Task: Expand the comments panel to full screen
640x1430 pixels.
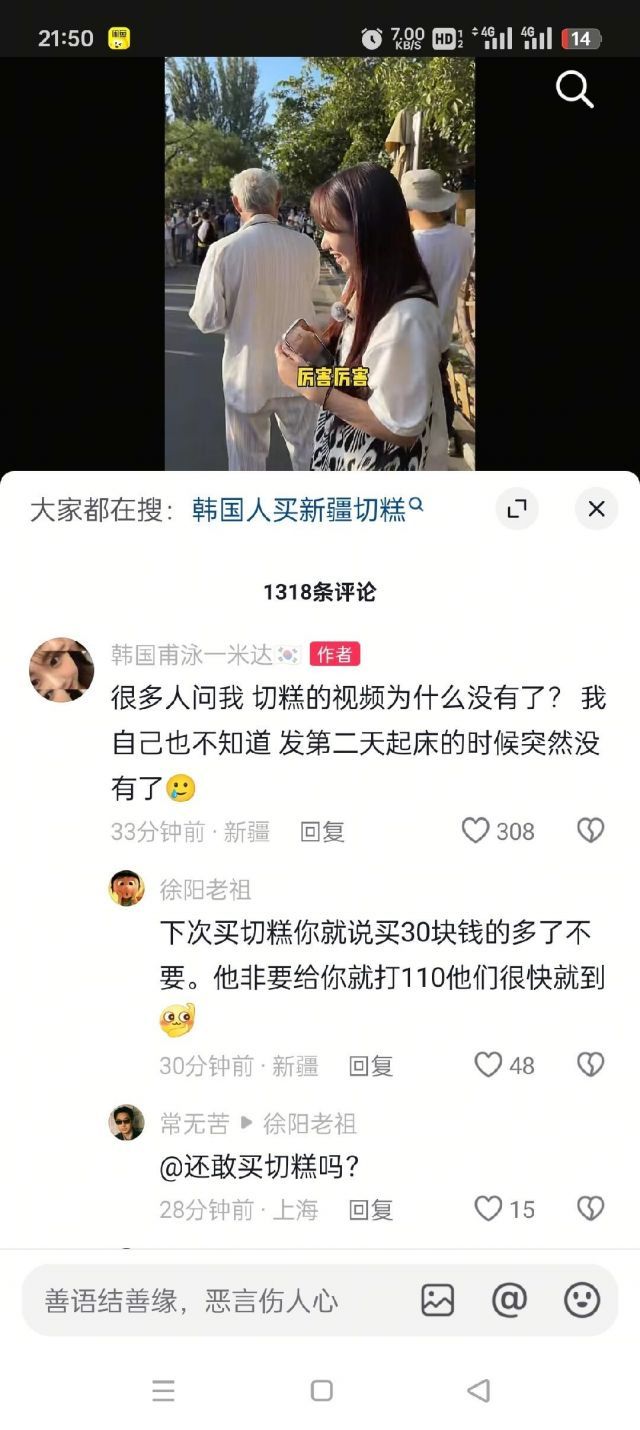Action: coord(517,509)
